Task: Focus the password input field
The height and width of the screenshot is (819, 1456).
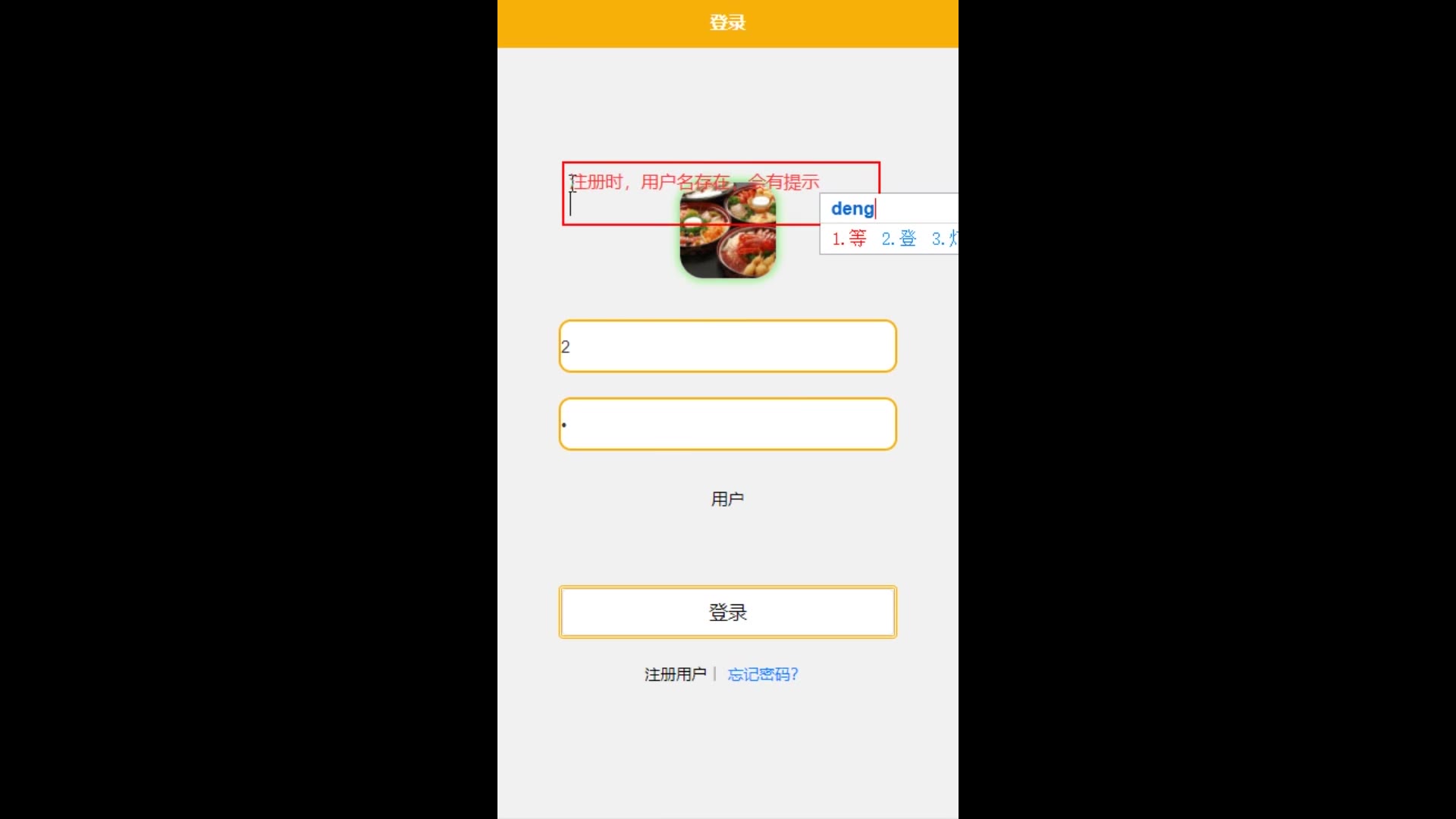Action: click(x=727, y=424)
